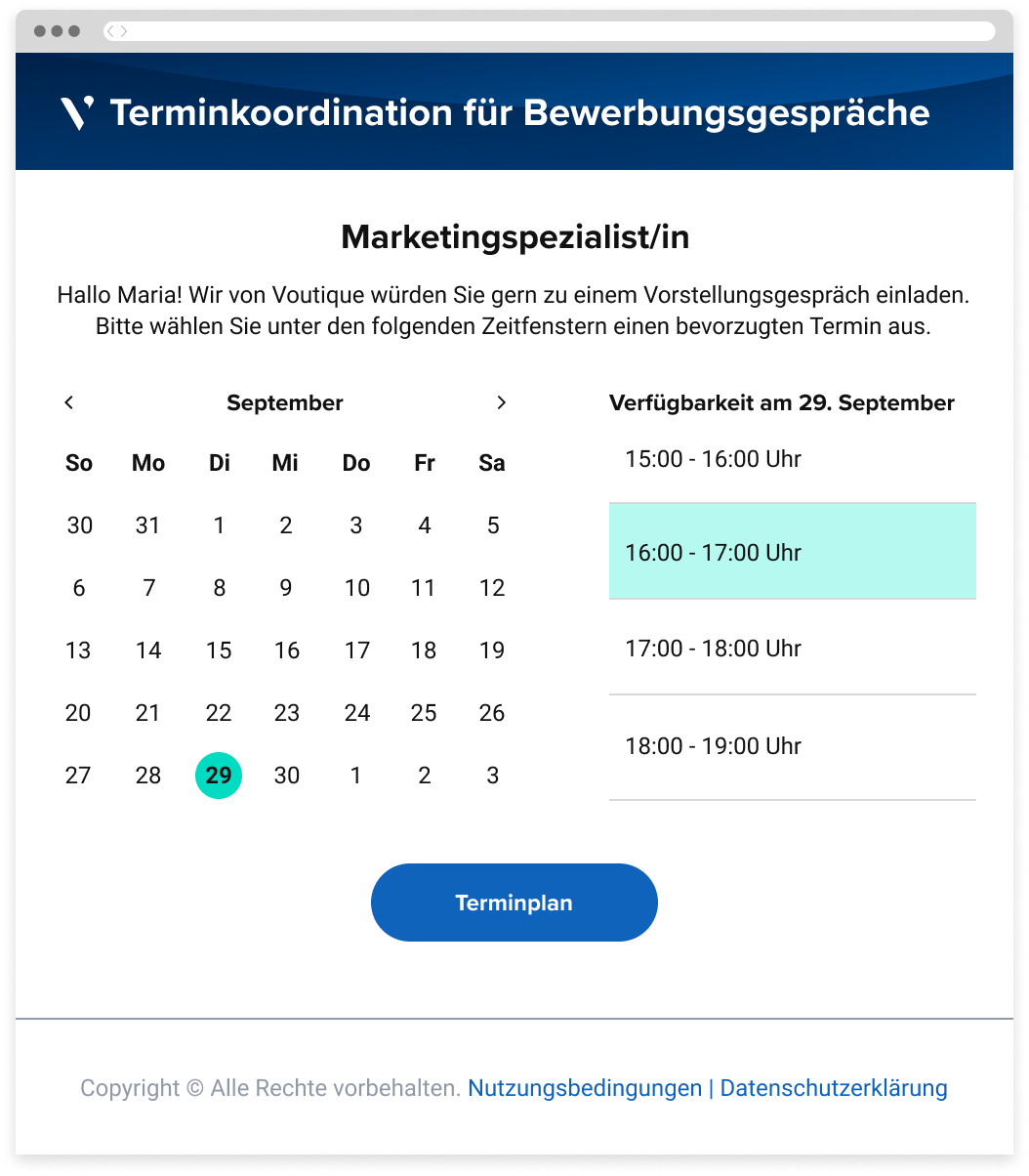1029x1176 pixels.
Task: Go to the previous month
Action: click(x=68, y=402)
